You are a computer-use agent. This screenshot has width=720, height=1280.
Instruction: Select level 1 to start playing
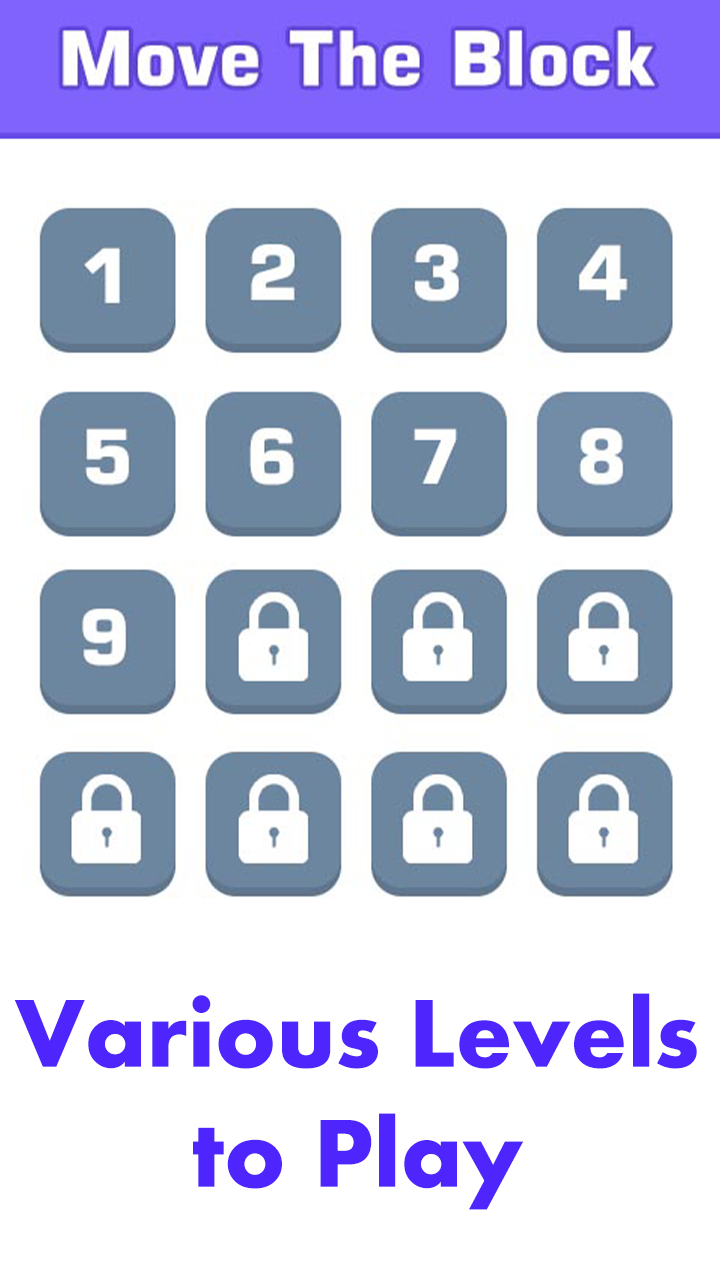(x=107, y=279)
